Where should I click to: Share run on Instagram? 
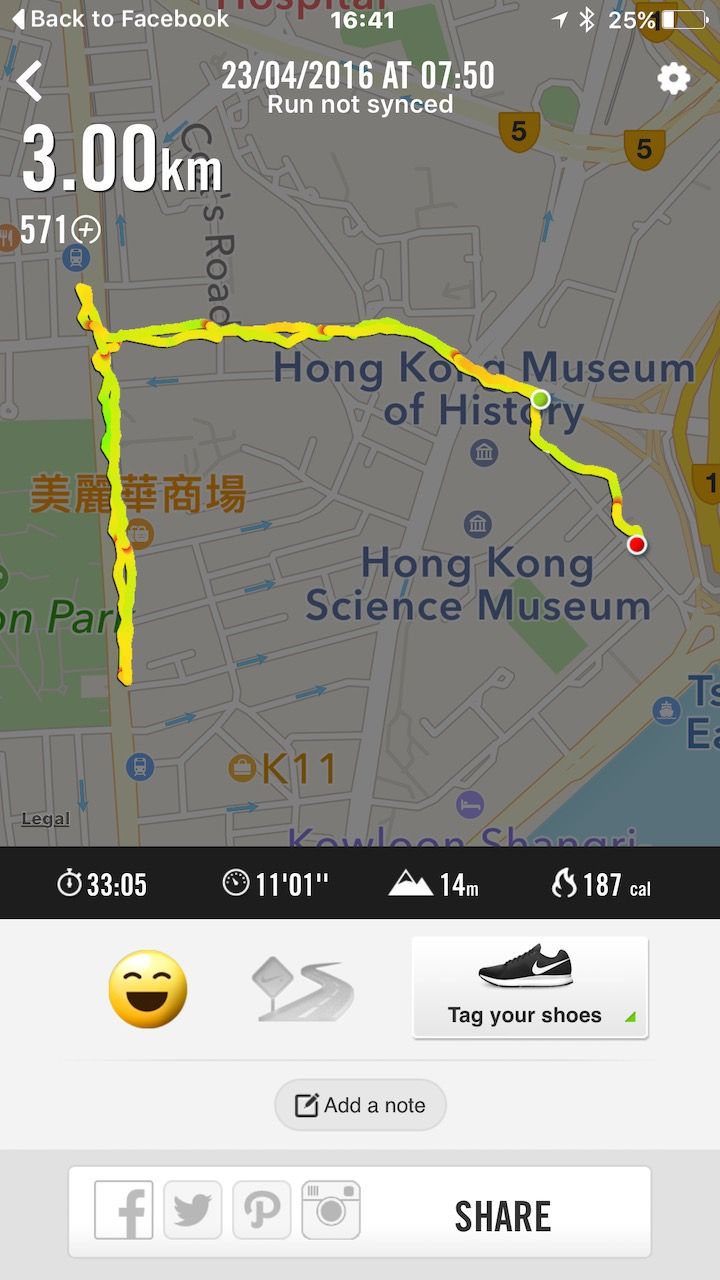pyautogui.click(x=331, y=1210)
